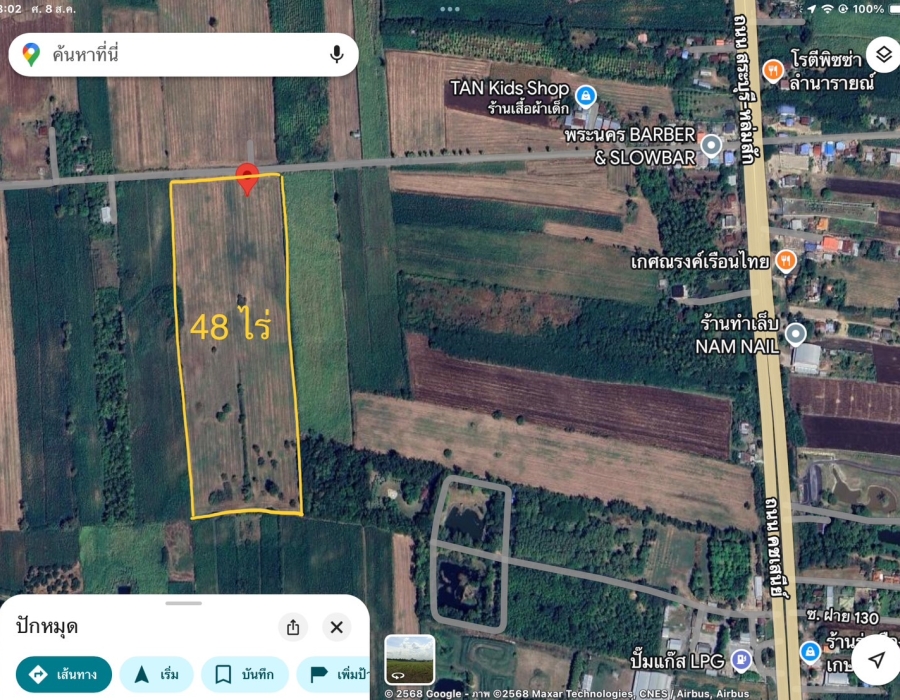Select the TAN Kids Shop marker
This screenshot has width=900, height=700.
587,96
